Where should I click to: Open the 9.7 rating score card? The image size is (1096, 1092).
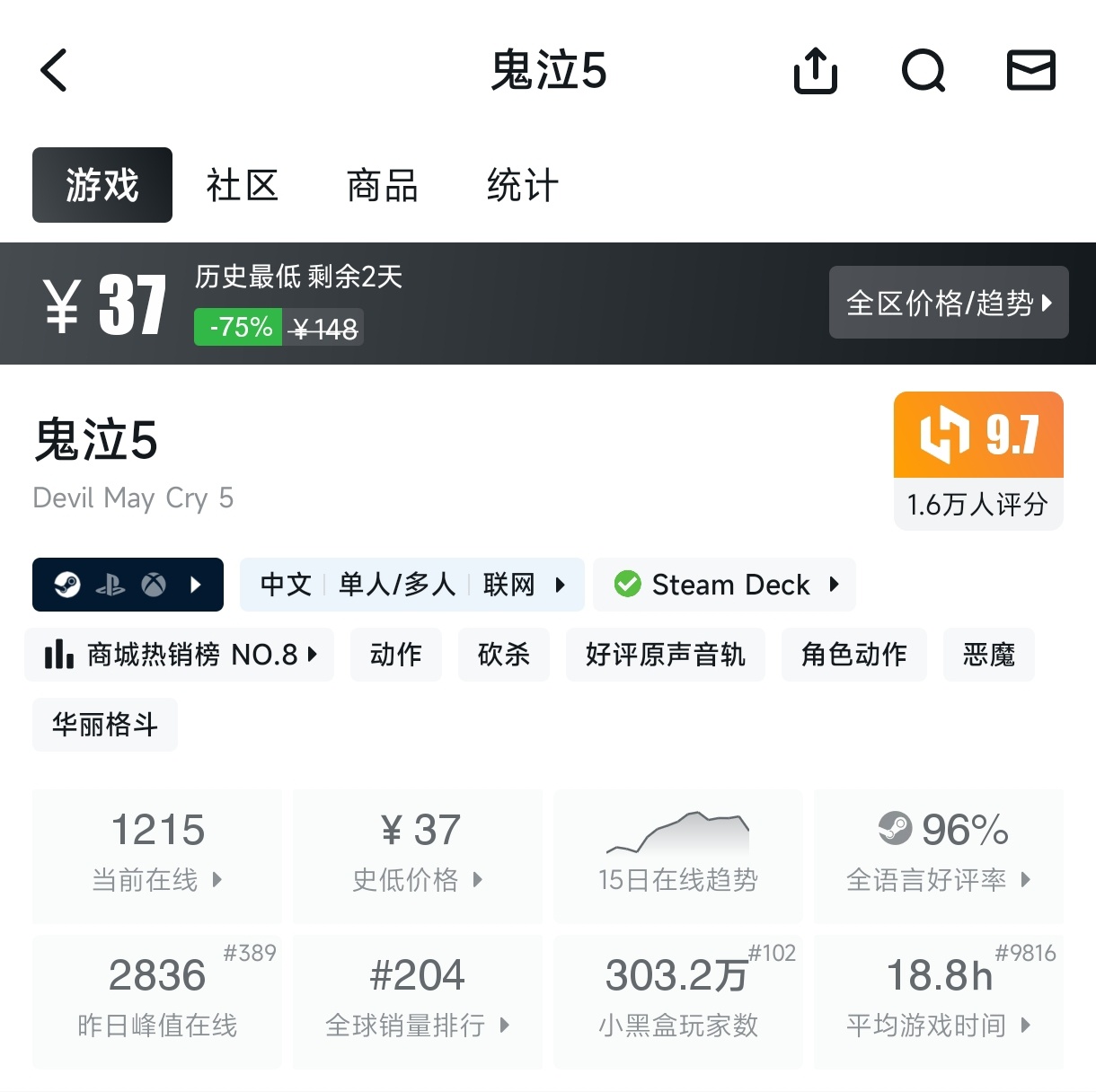tap(977, 460)
